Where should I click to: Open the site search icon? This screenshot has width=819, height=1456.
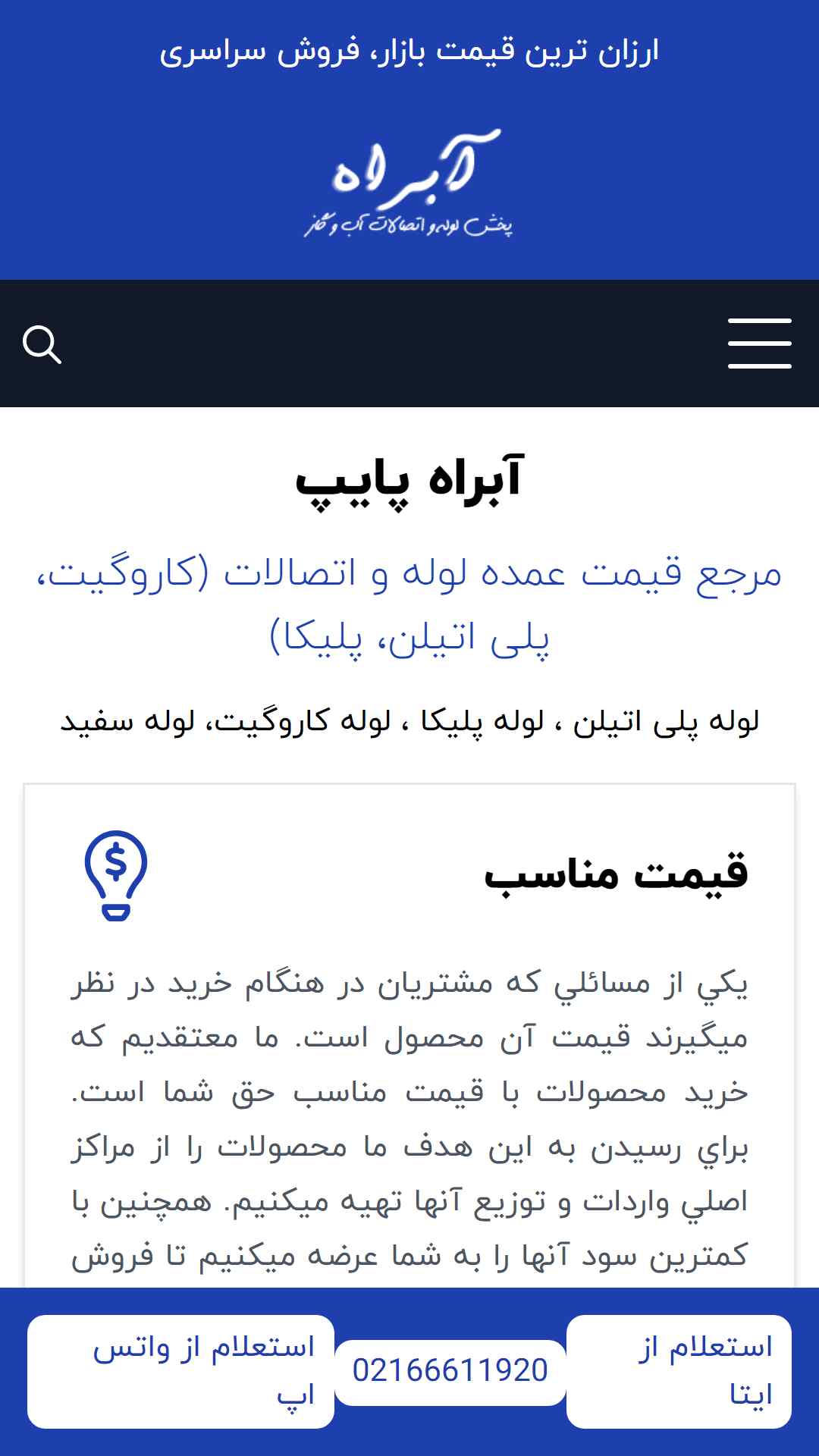coord(42,345)
